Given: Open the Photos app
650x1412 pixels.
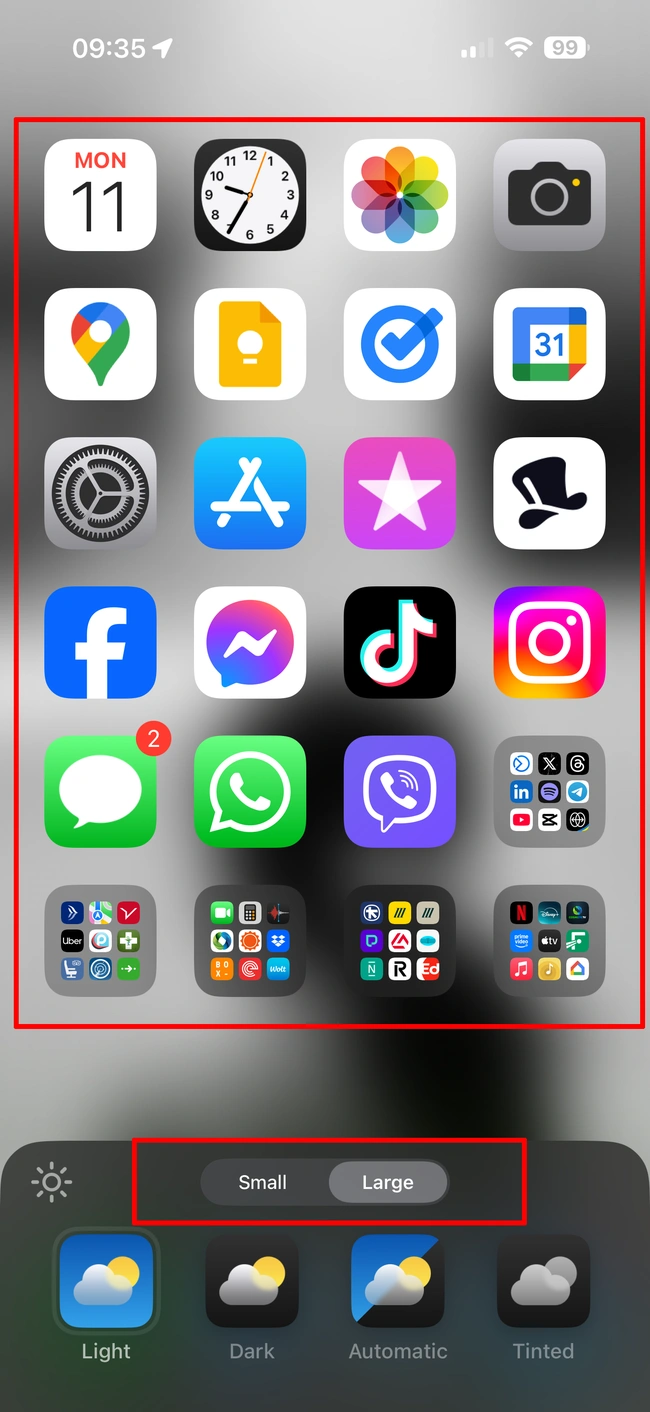Looking at the screenshot, I should point(400,195).
